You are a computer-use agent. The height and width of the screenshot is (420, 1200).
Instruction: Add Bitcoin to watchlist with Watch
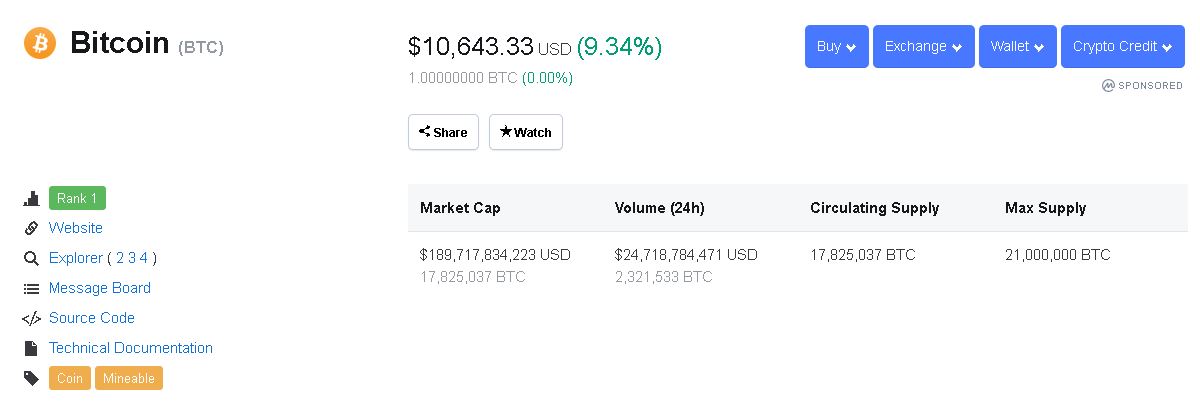click(x=526, y=132)
